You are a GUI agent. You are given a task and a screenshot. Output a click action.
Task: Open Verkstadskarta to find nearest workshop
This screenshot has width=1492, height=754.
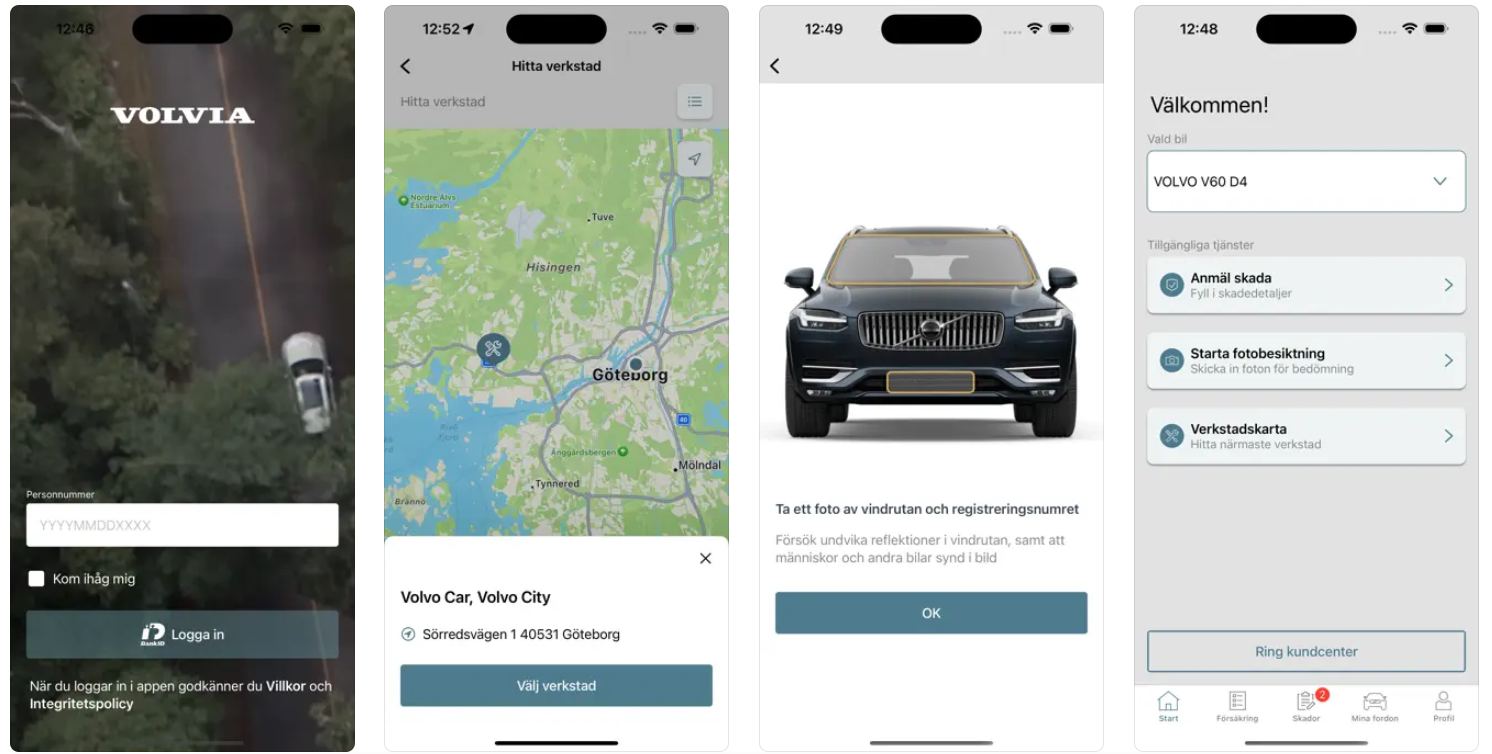tap(1306, 436)
